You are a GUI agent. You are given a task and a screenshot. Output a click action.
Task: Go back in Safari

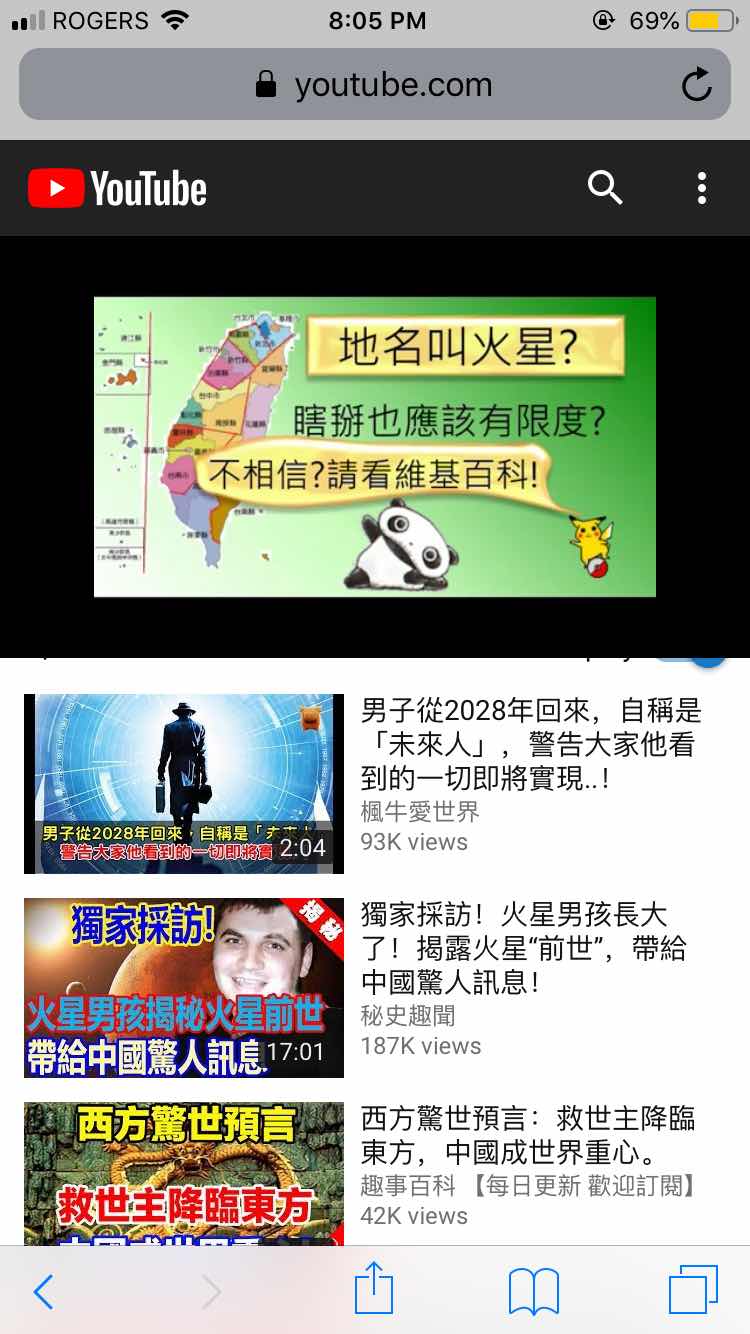tap(43, 1291)
